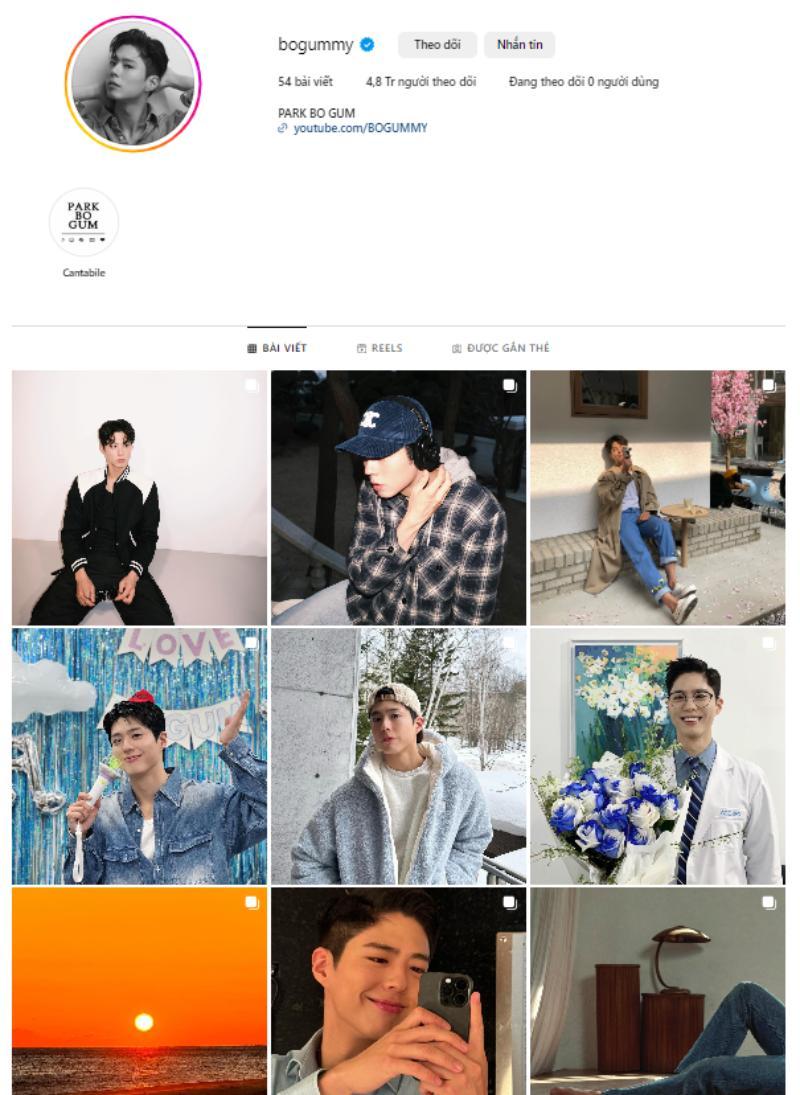This screenshot has height=1095, width=800.
Task: Open the doctor coat blue roses post
Action: pos(657,756)
